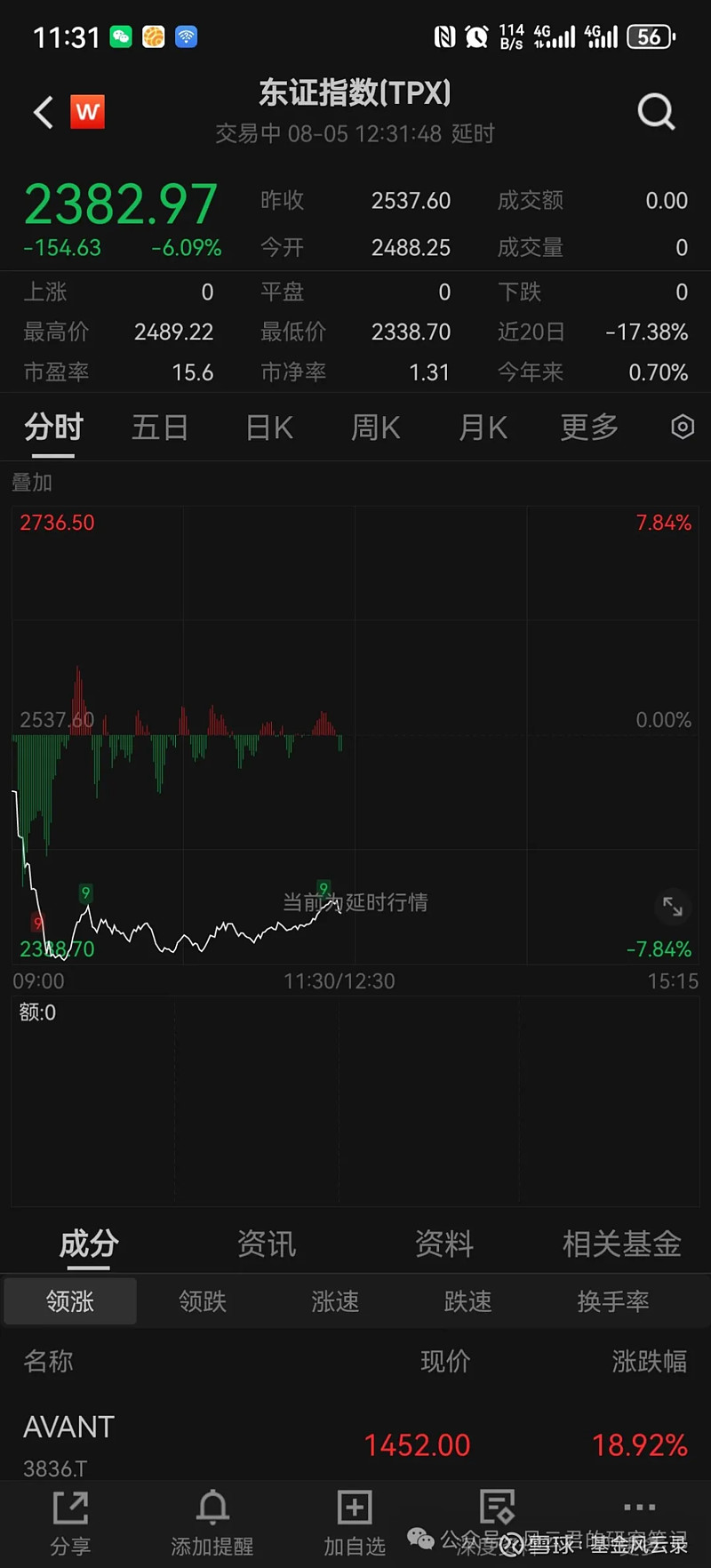Add index to watchlist via 加自选

point(355,1524)
